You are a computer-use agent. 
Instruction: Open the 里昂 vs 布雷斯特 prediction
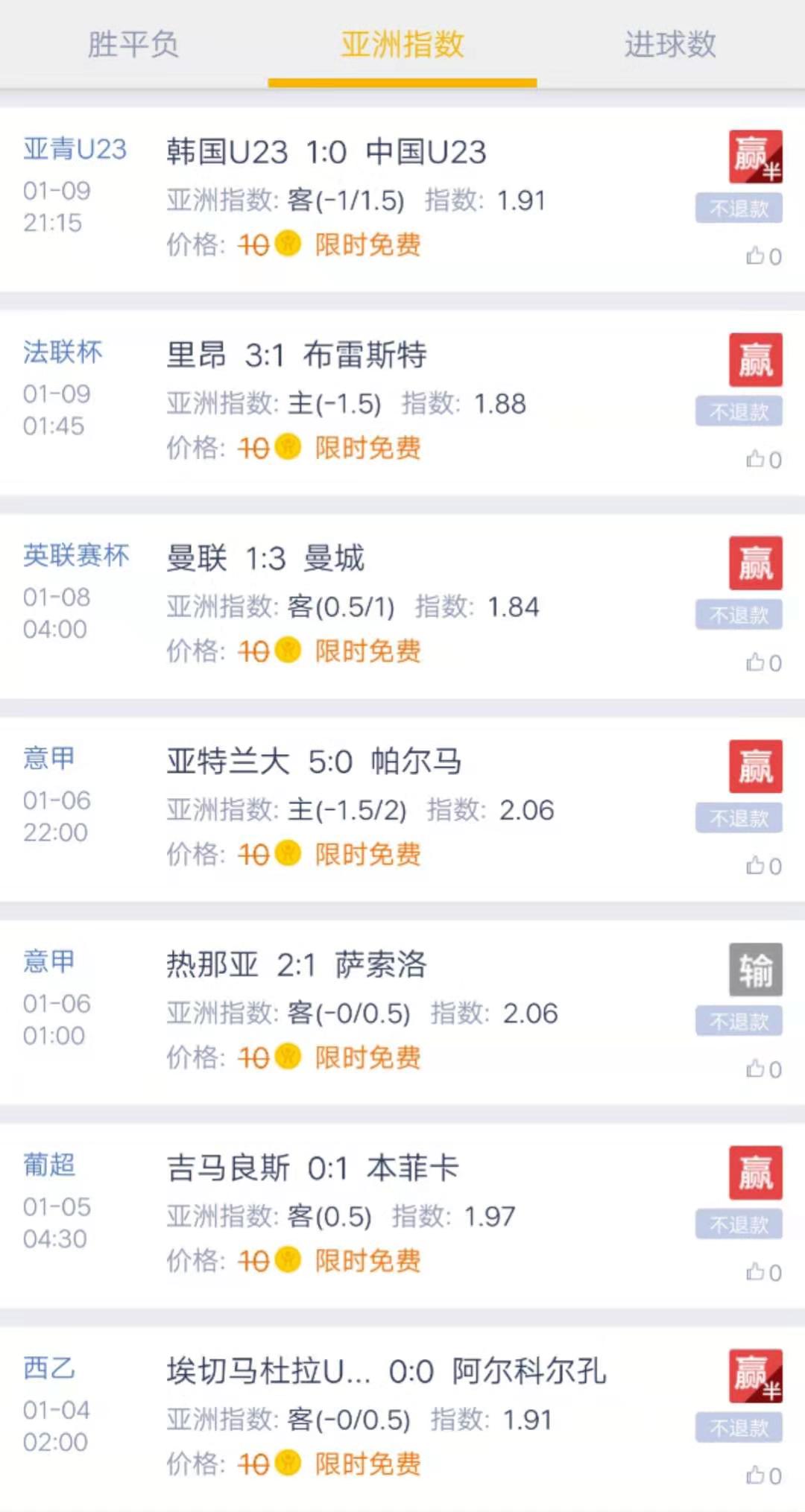tap(297, 355)
